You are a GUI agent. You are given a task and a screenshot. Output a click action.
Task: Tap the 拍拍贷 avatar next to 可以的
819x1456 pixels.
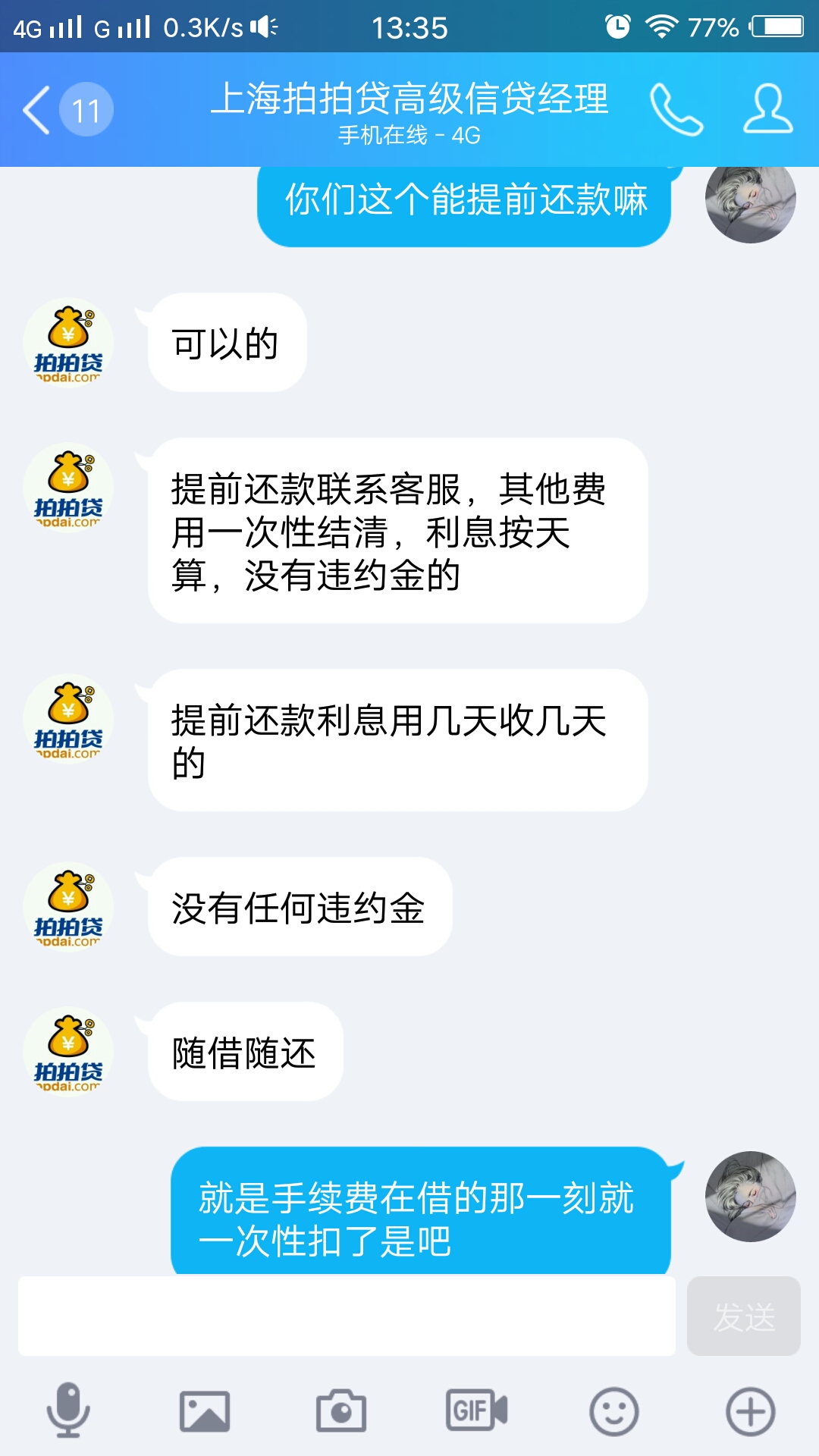point(67,341)
